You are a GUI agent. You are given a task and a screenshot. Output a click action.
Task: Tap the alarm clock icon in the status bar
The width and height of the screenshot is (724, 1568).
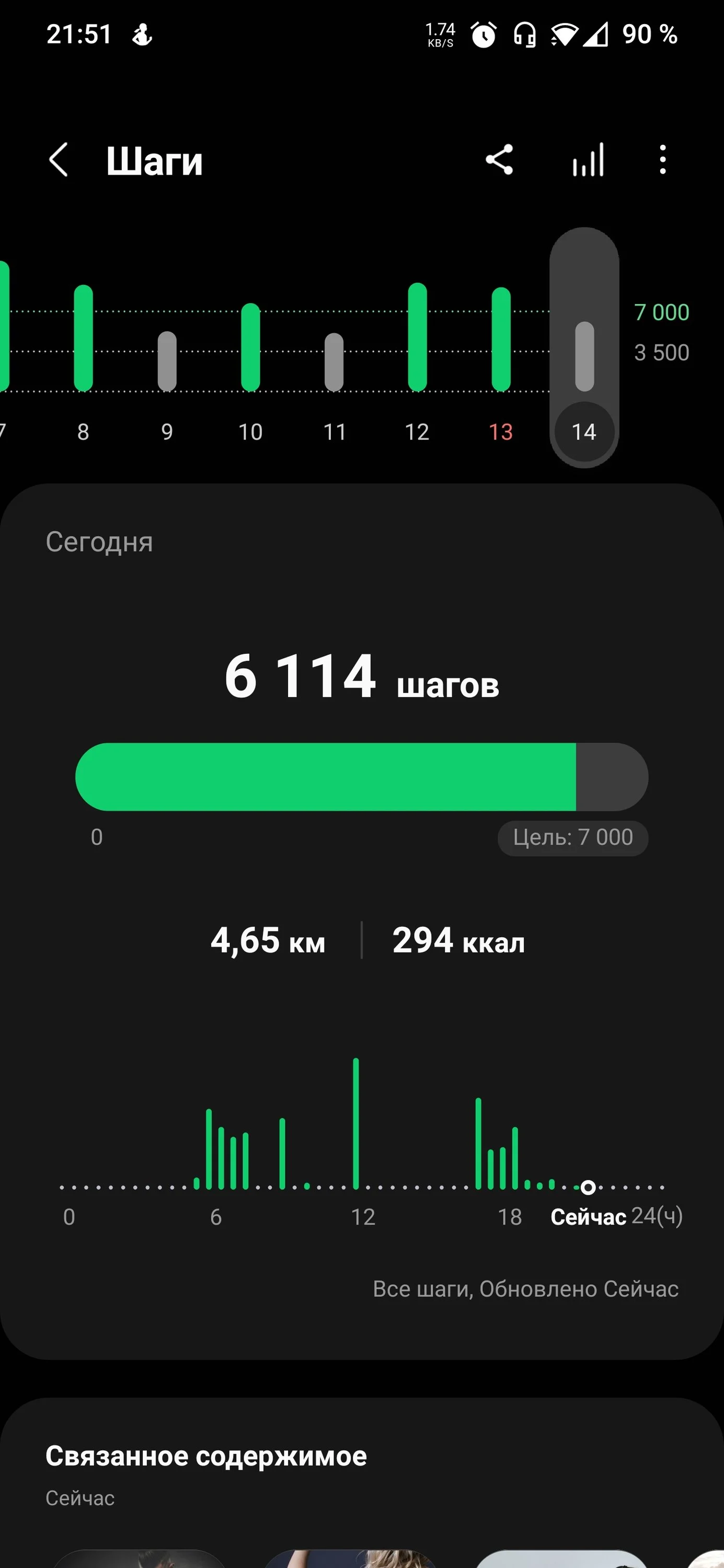(x=482, y=37)
